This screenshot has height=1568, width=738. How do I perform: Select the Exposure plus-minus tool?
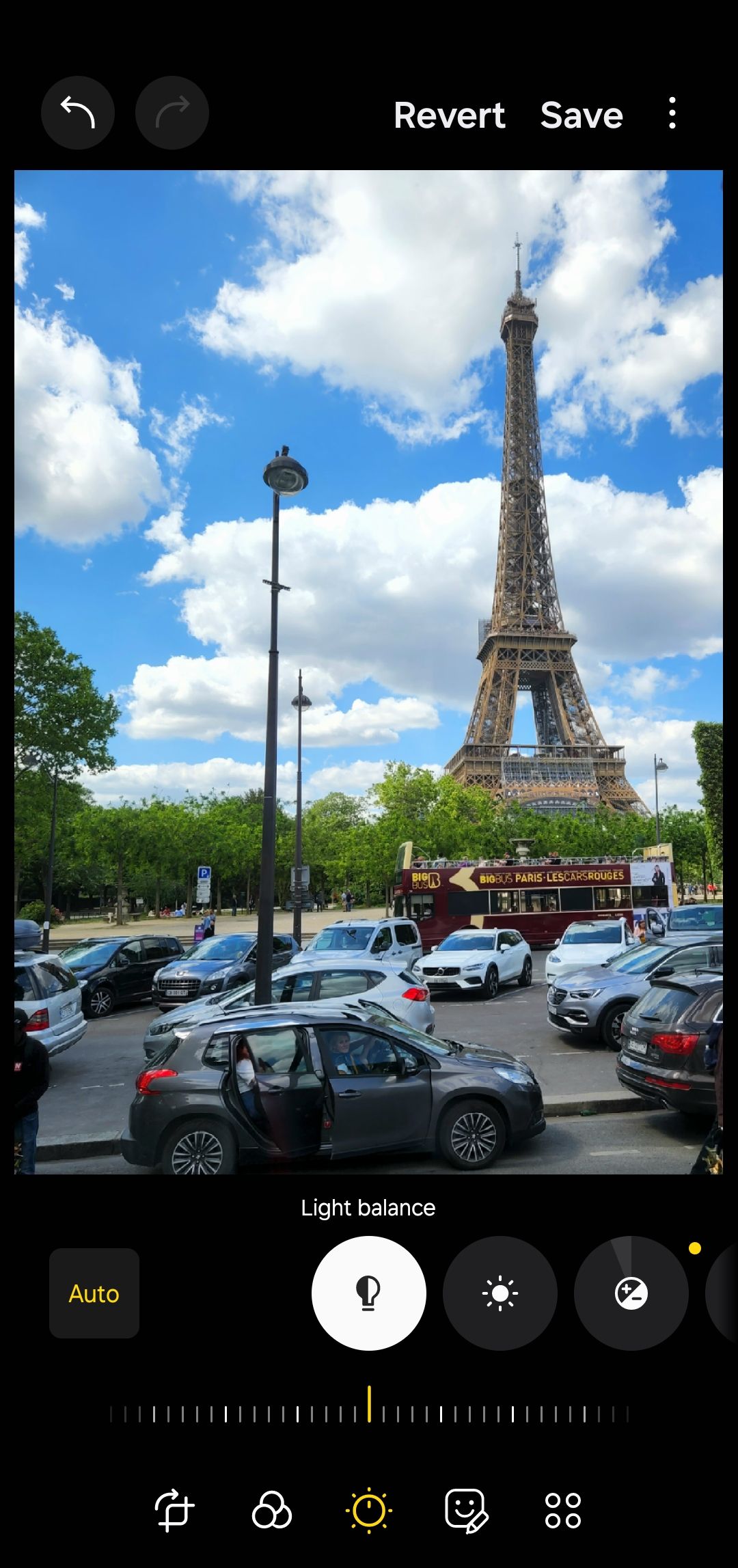pos(631,1293)
